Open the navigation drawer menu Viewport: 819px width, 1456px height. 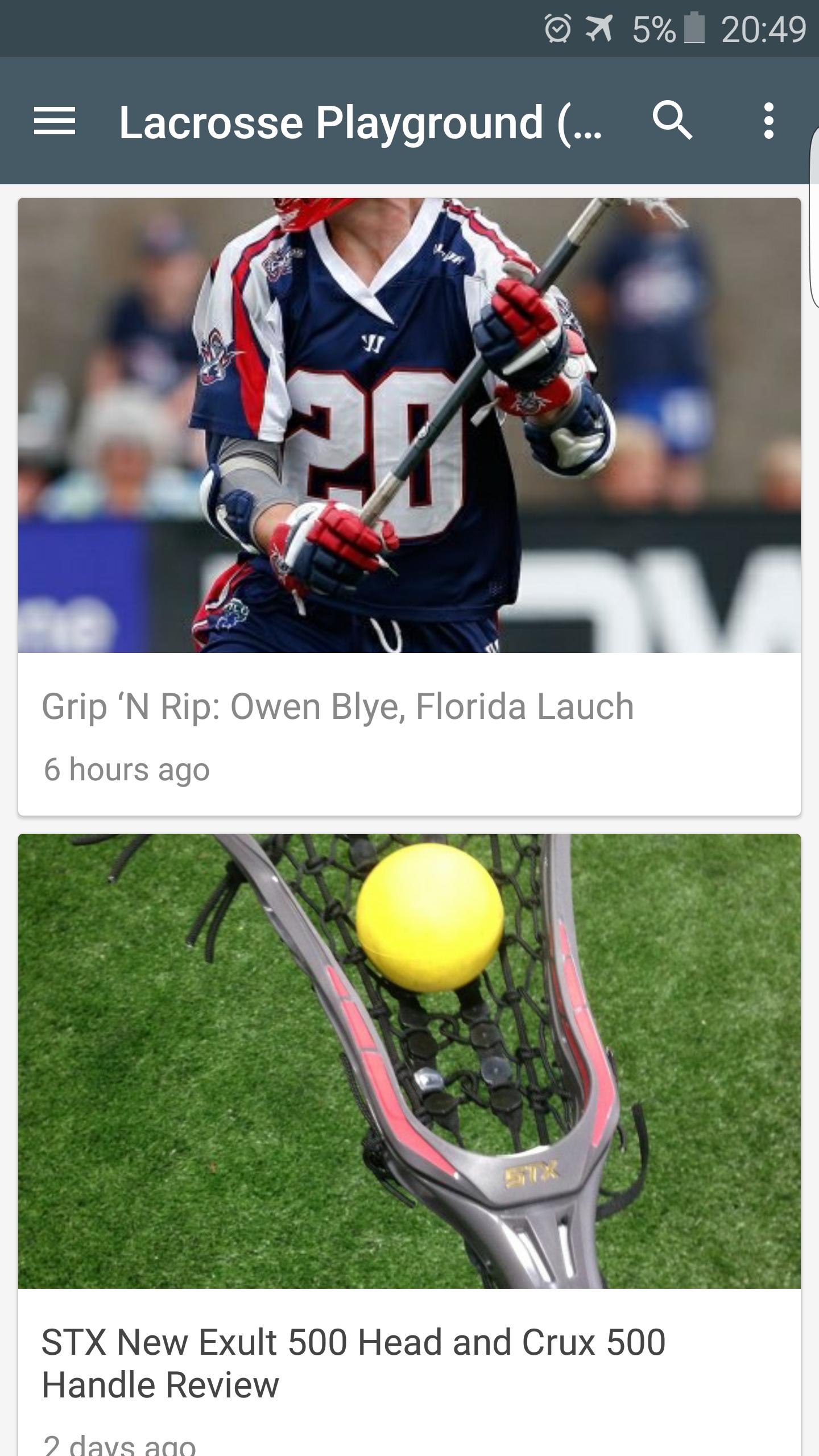point(55,121)
